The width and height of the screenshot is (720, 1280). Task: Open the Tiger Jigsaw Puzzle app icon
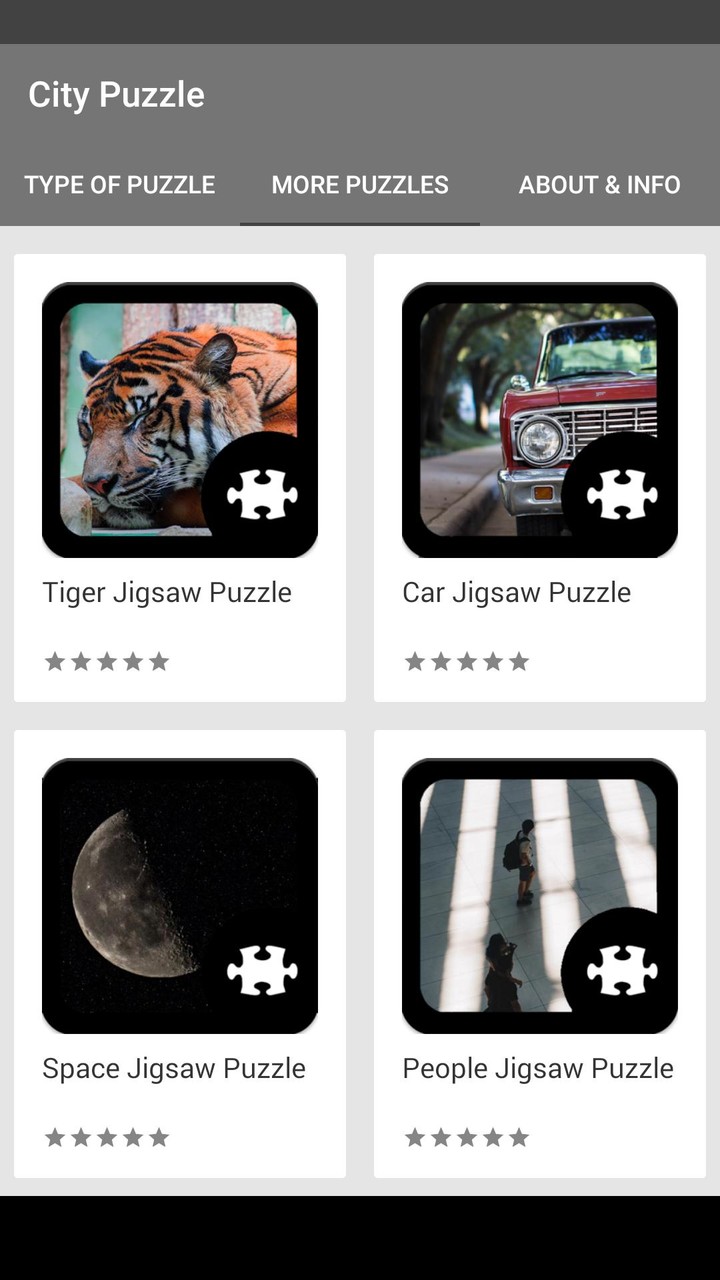click(180, 420)
